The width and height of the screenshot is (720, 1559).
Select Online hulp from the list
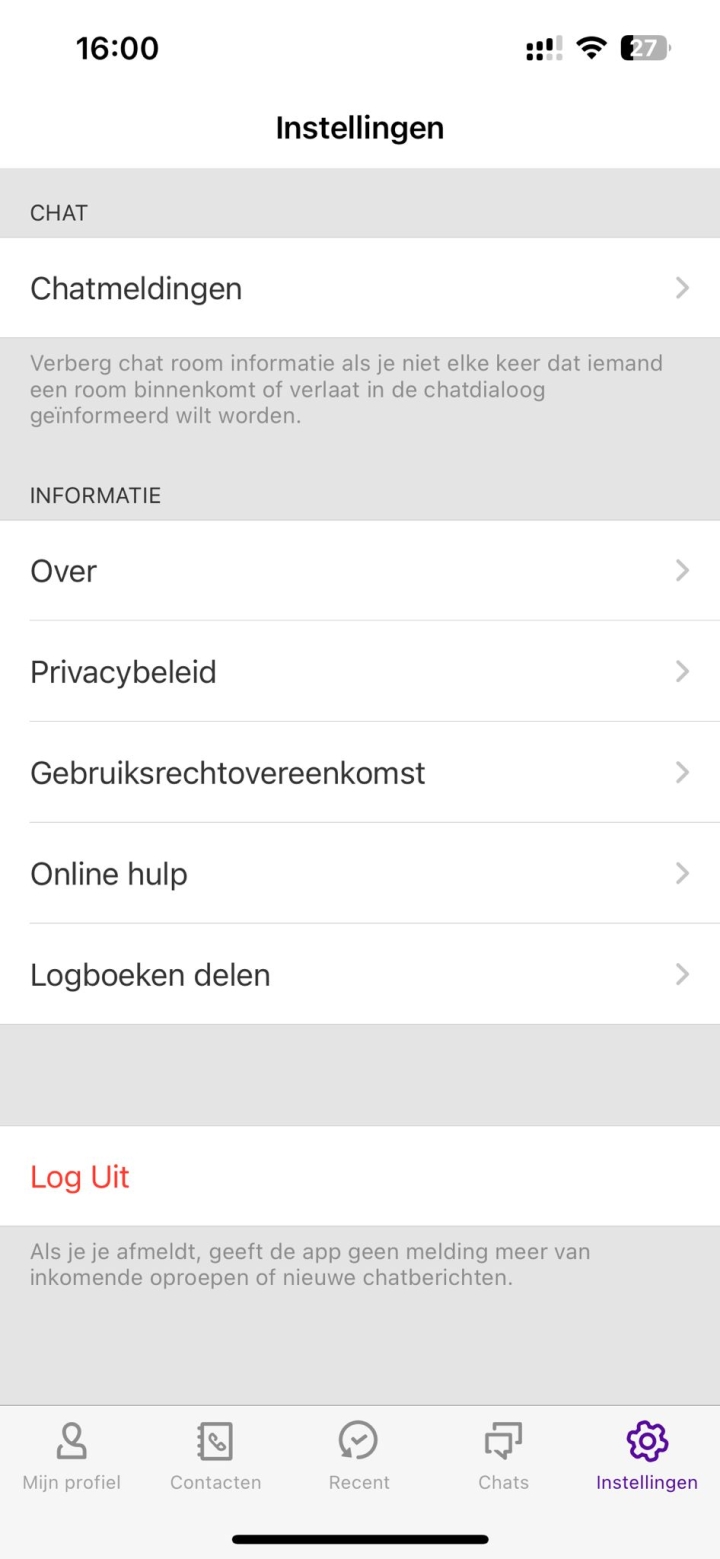[x=108, y=874]
